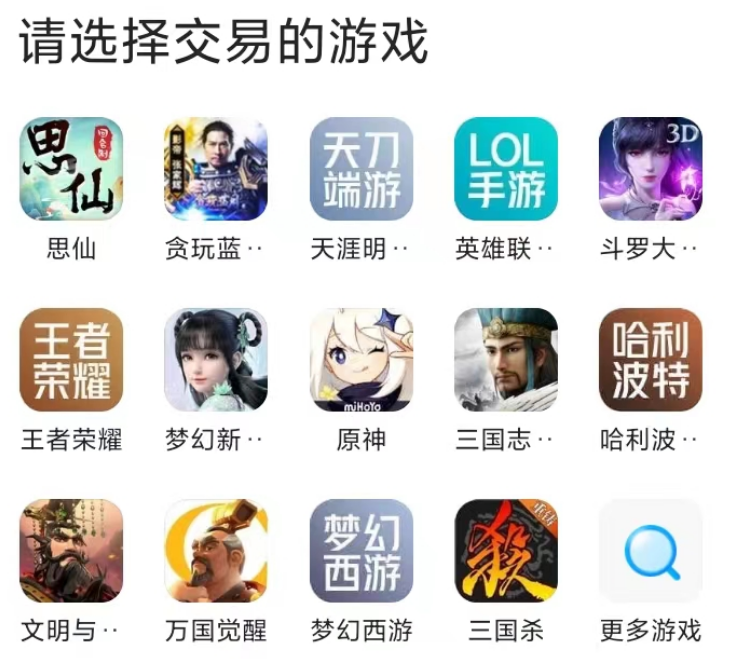The height and width of the screenshot is (660, 745).
Task: Pick the 三国杀 game
Action: [506, 551]
